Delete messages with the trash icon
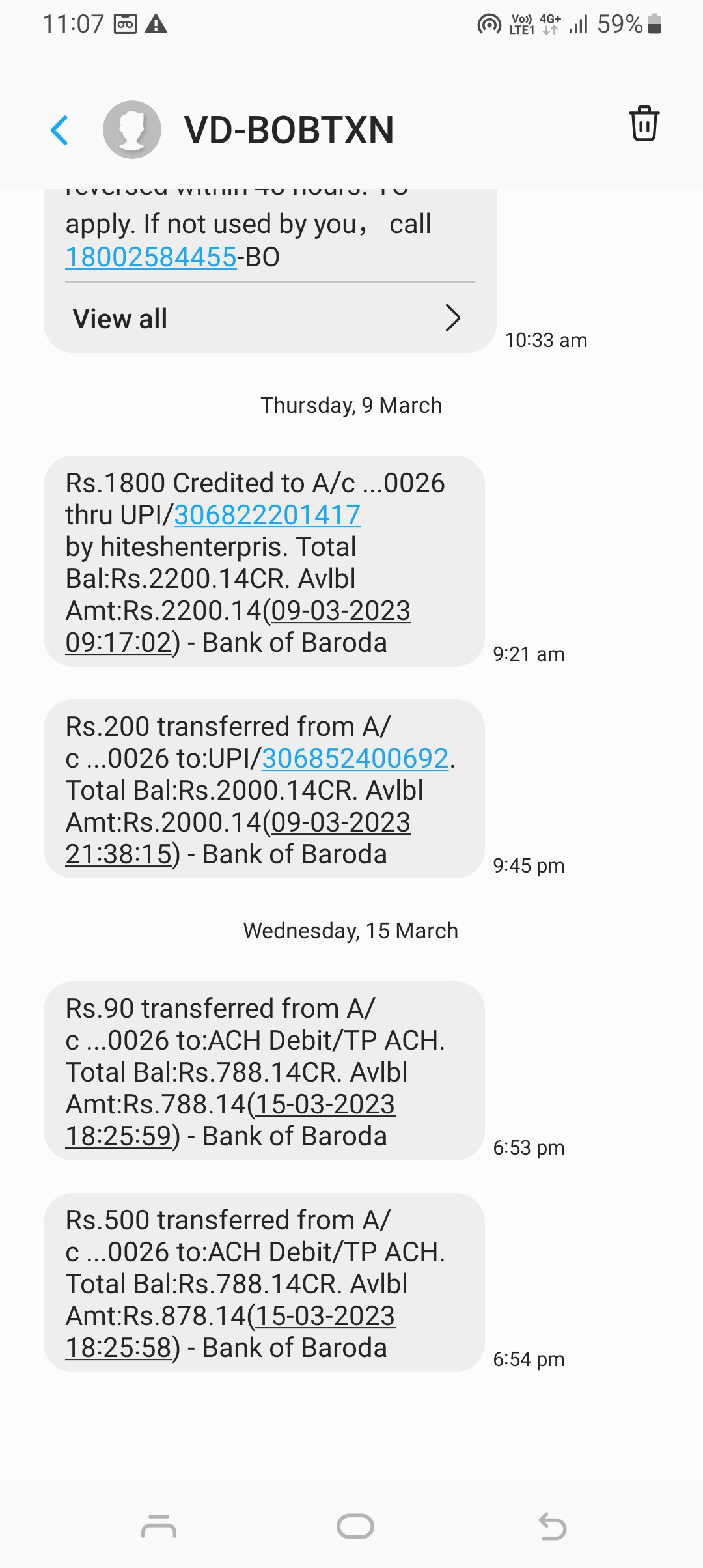The height and width of the screenshot is (1568, 703). click(x=644, y=123)
